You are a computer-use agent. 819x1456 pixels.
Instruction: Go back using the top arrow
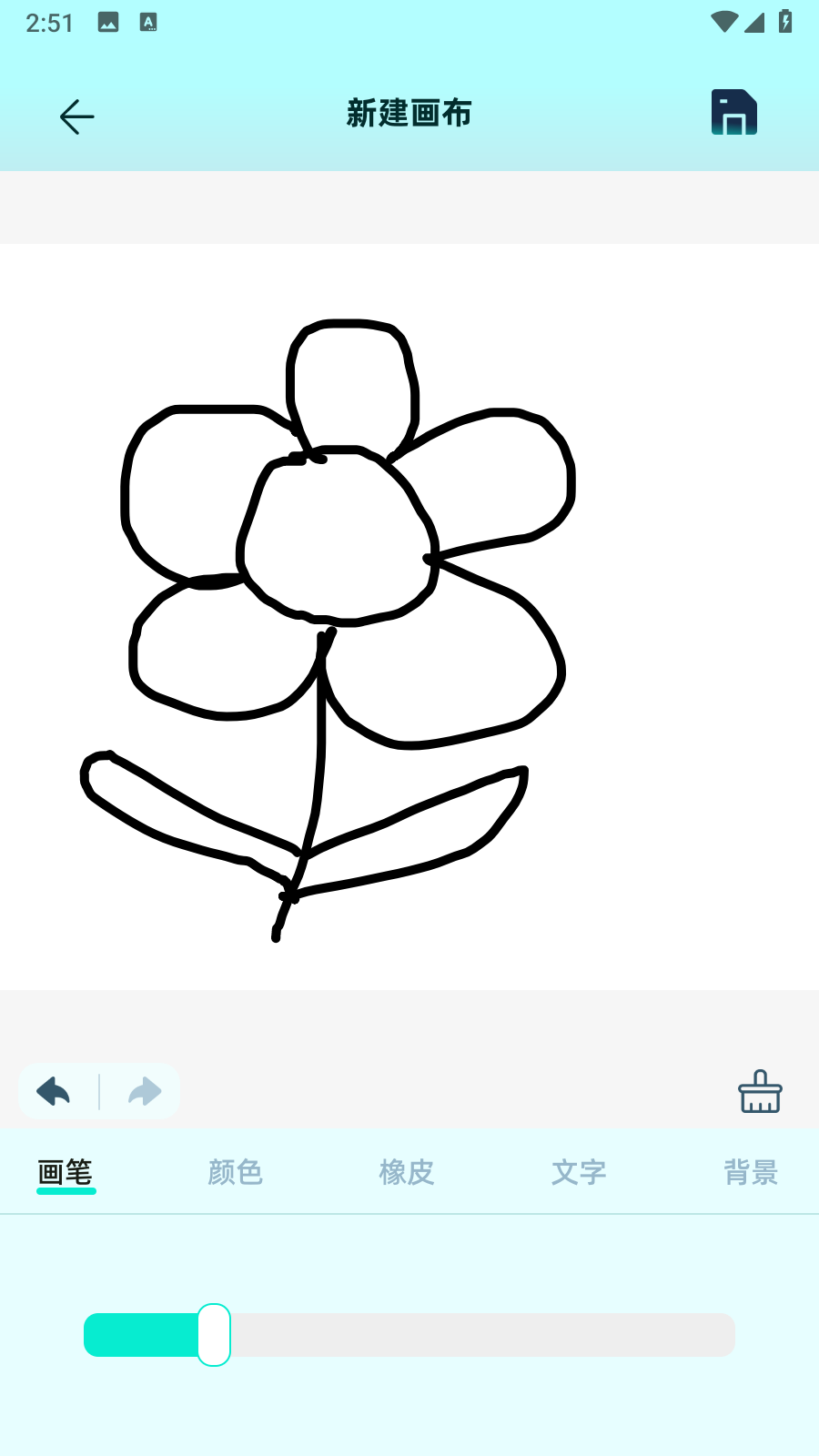[x=76, y=116]
